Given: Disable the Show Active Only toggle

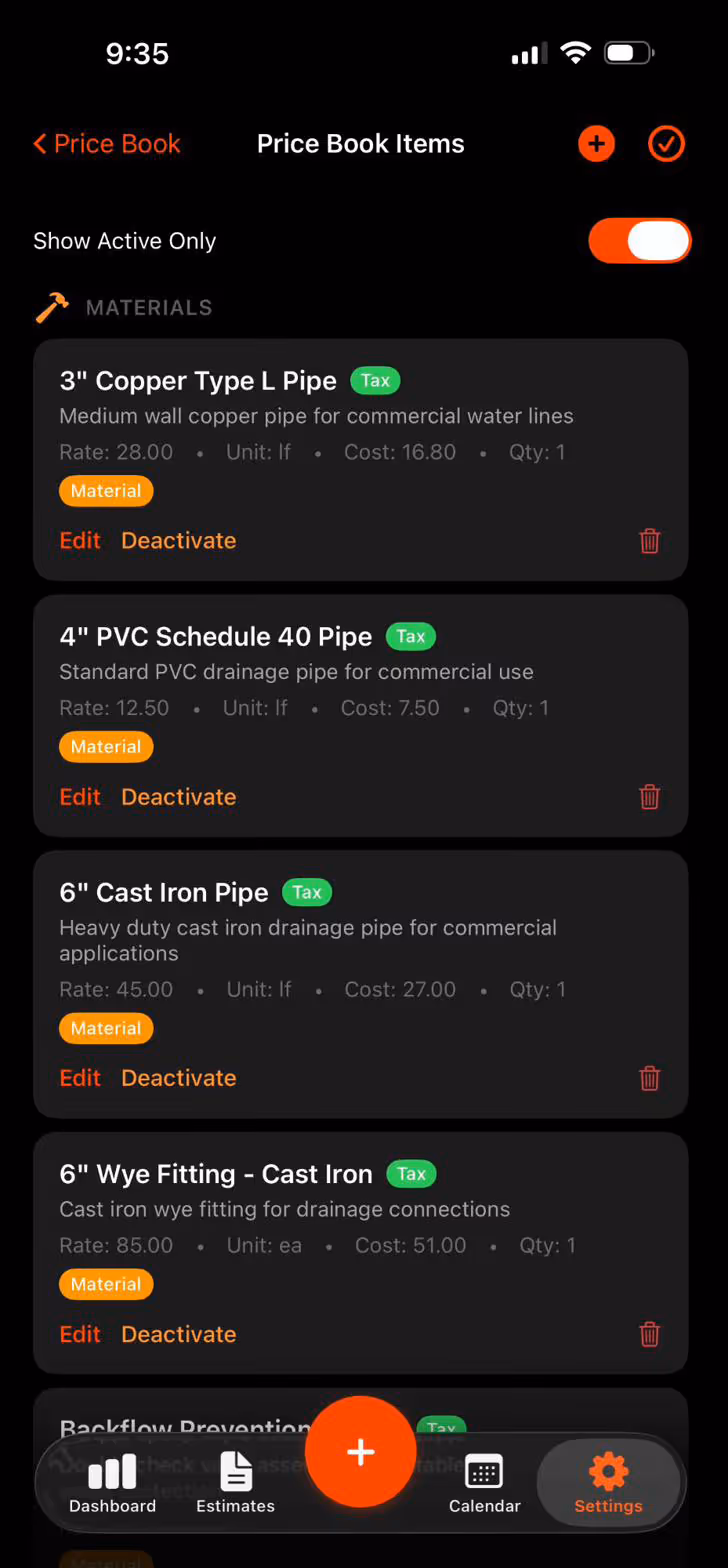Looking at the screenshot, I should 640,240.
